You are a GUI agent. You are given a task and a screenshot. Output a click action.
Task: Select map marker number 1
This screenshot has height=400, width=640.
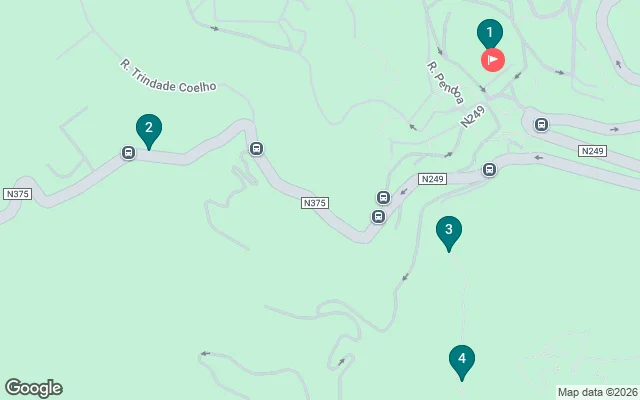[489, 33]
